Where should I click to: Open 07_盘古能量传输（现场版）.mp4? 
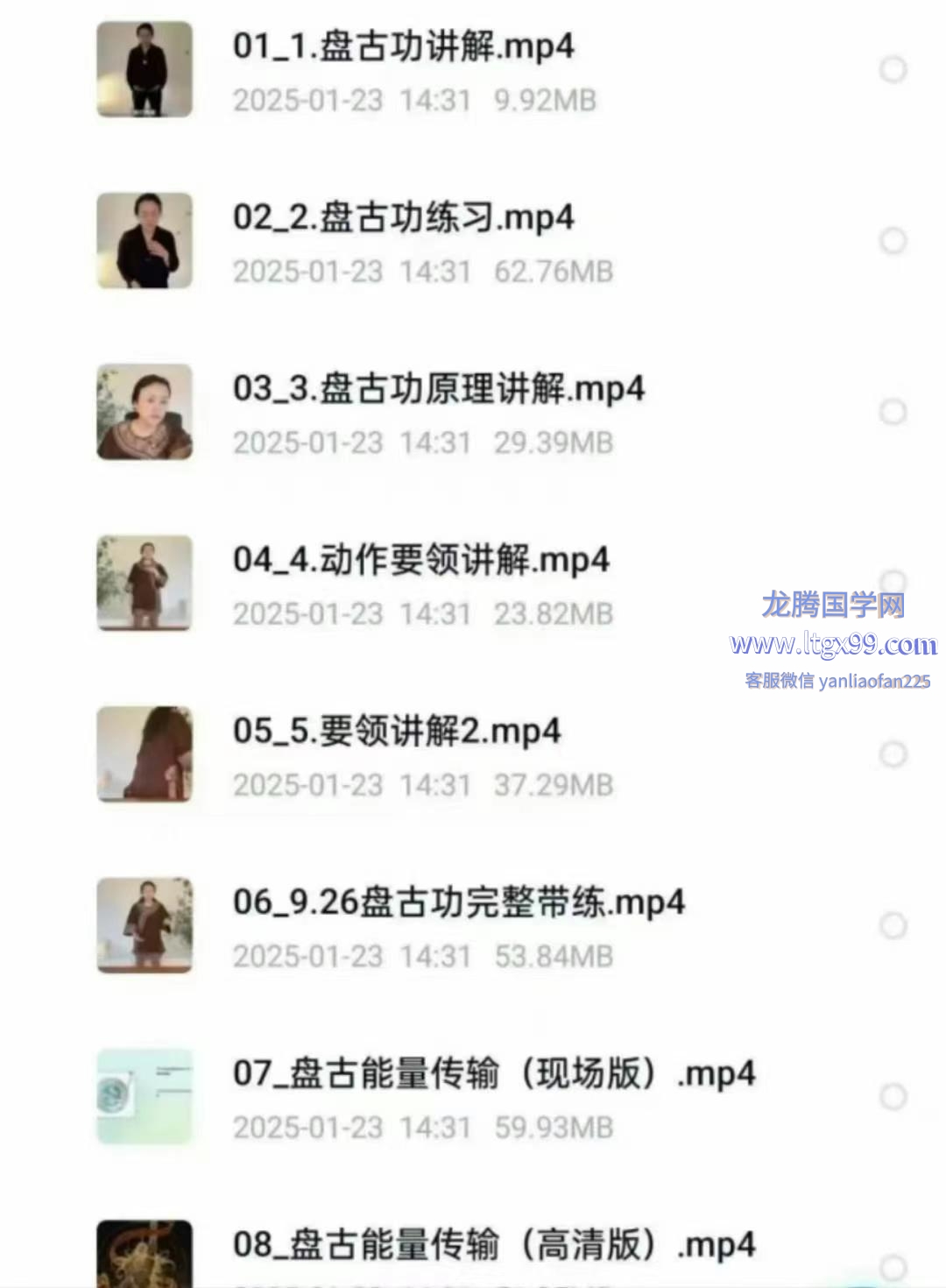tap(493, 1074)
